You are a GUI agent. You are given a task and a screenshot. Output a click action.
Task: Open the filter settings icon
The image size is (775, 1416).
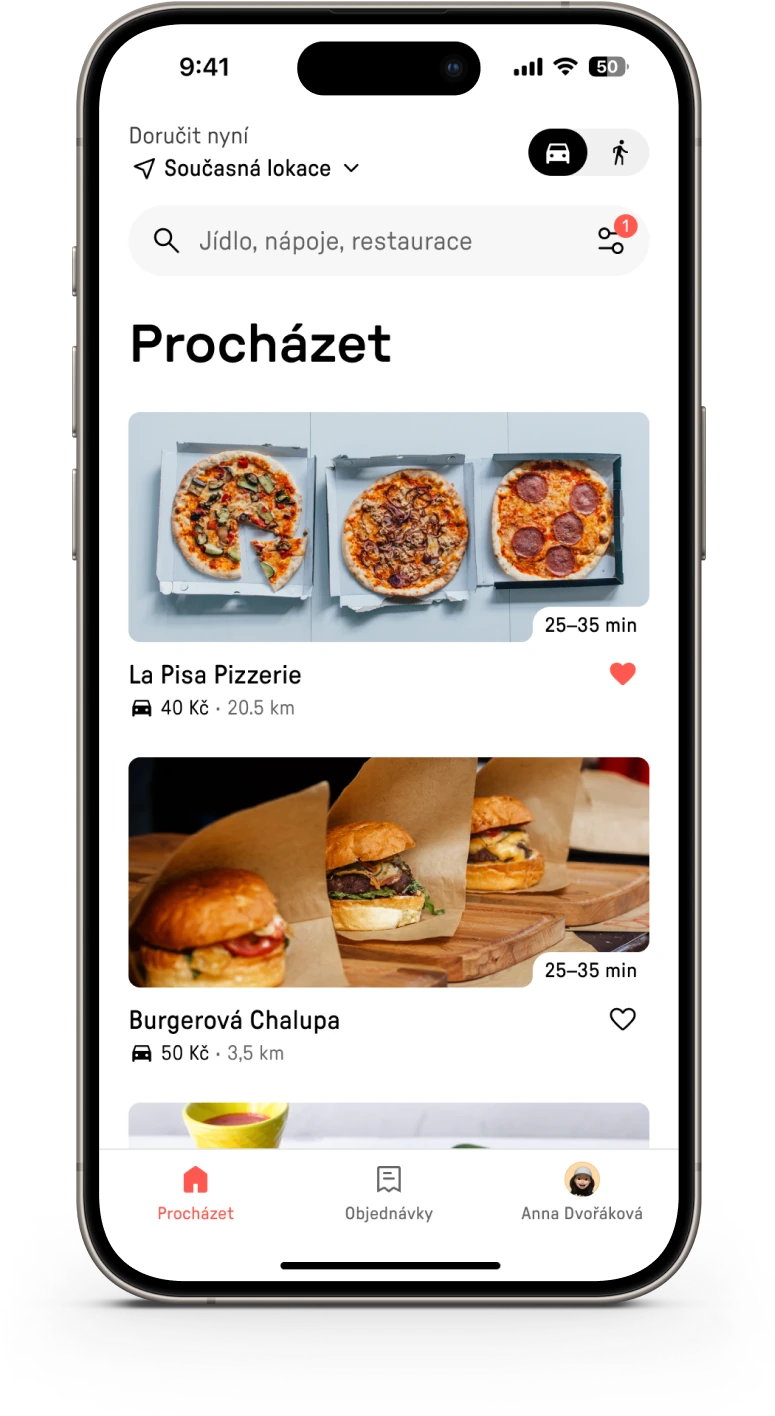click(x=611, y=240)
